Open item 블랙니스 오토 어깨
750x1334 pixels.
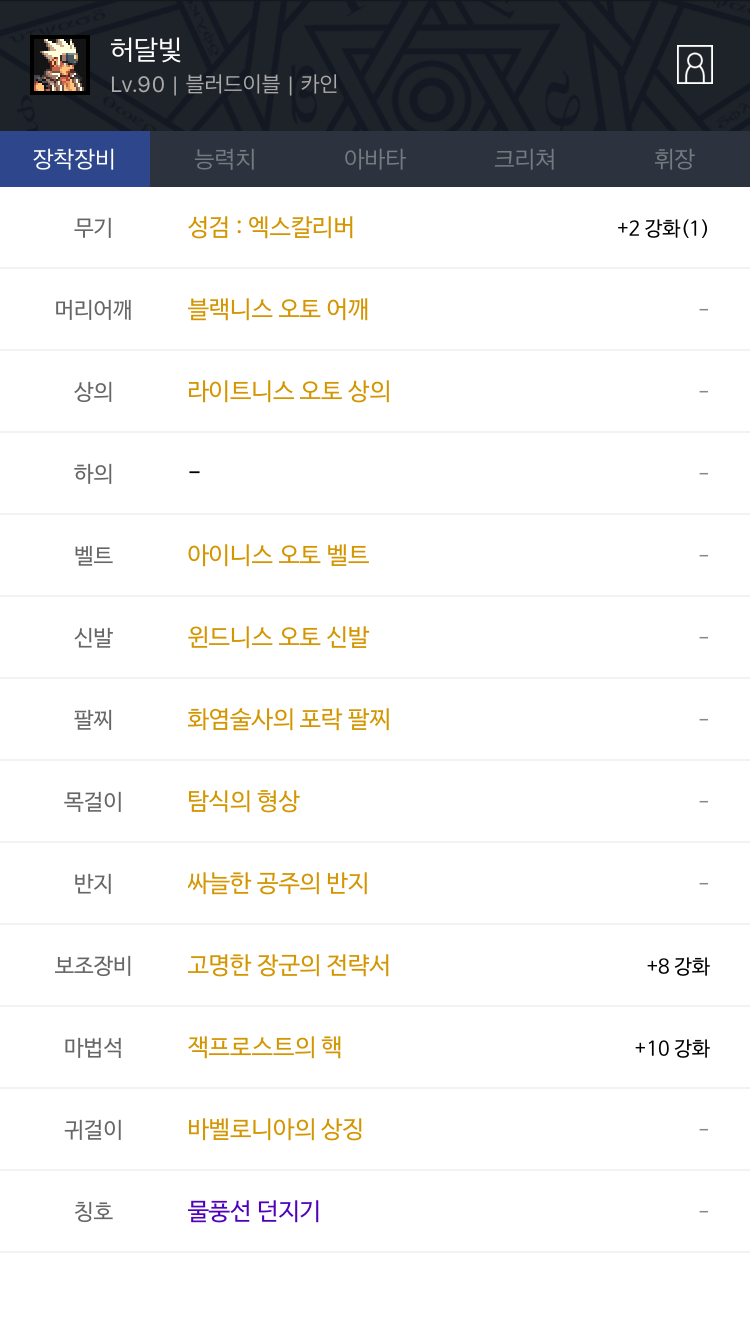point(278,309)
